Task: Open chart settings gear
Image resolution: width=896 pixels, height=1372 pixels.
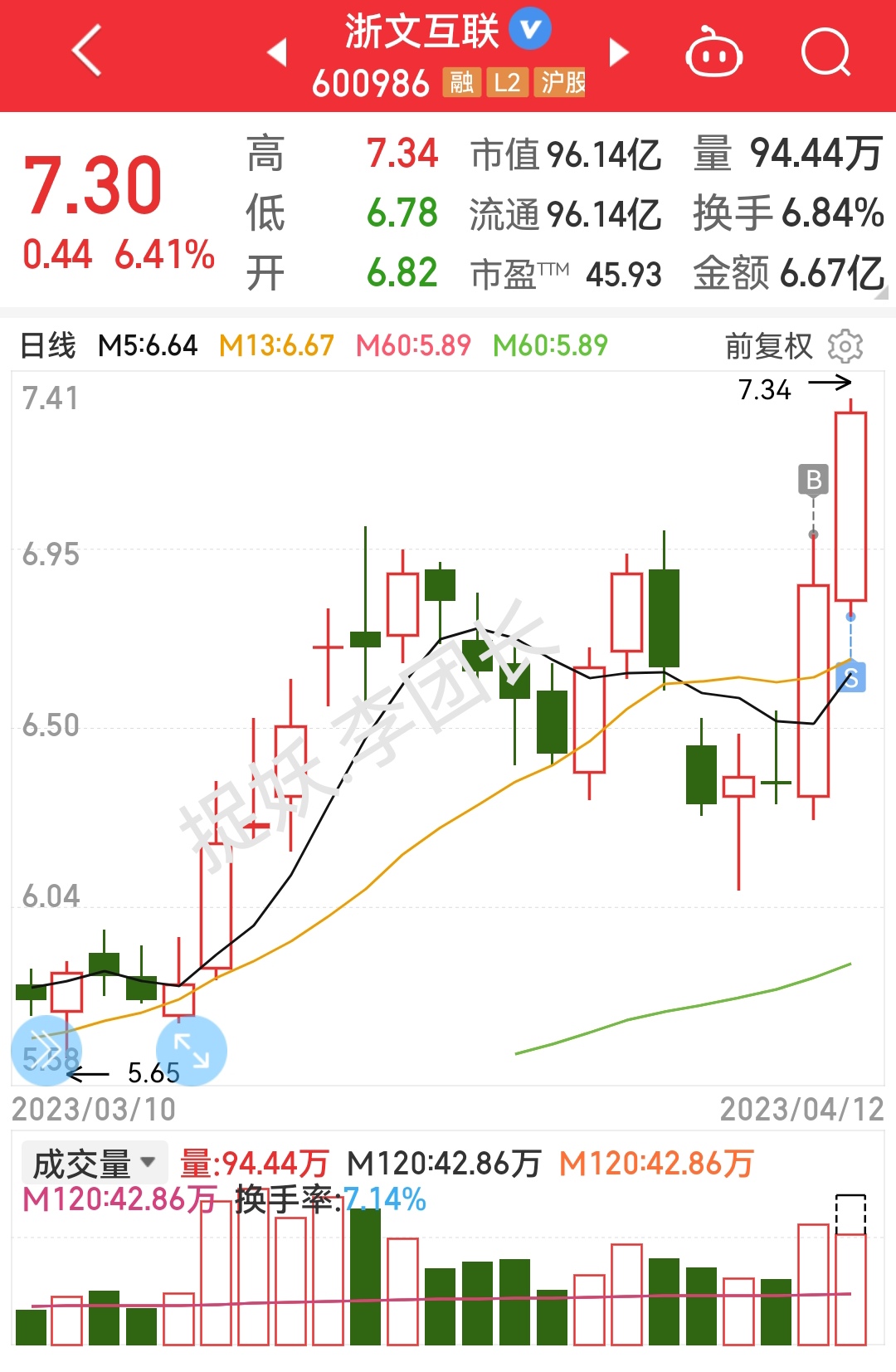Action: click(x=845, y=345)
